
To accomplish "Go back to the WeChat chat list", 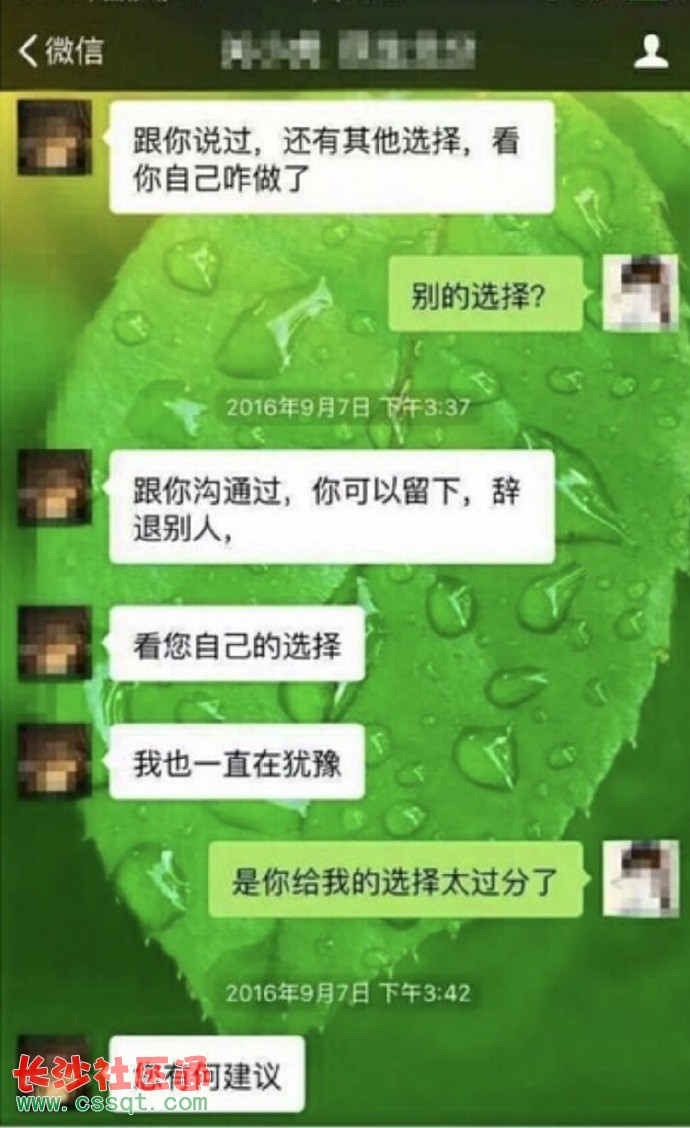I will 60,51.
